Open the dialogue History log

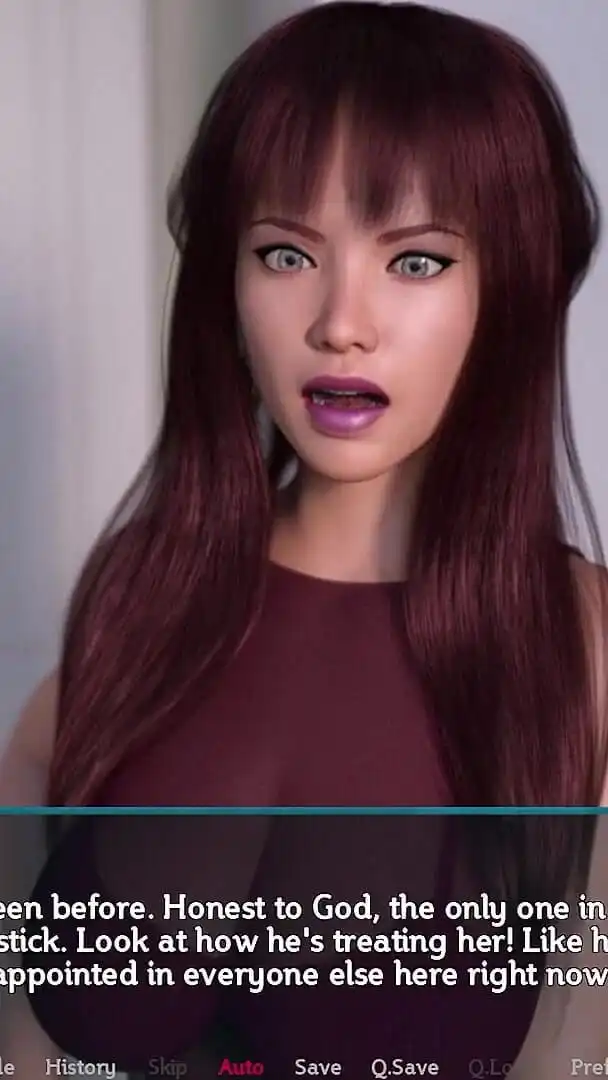(80, 1067)
